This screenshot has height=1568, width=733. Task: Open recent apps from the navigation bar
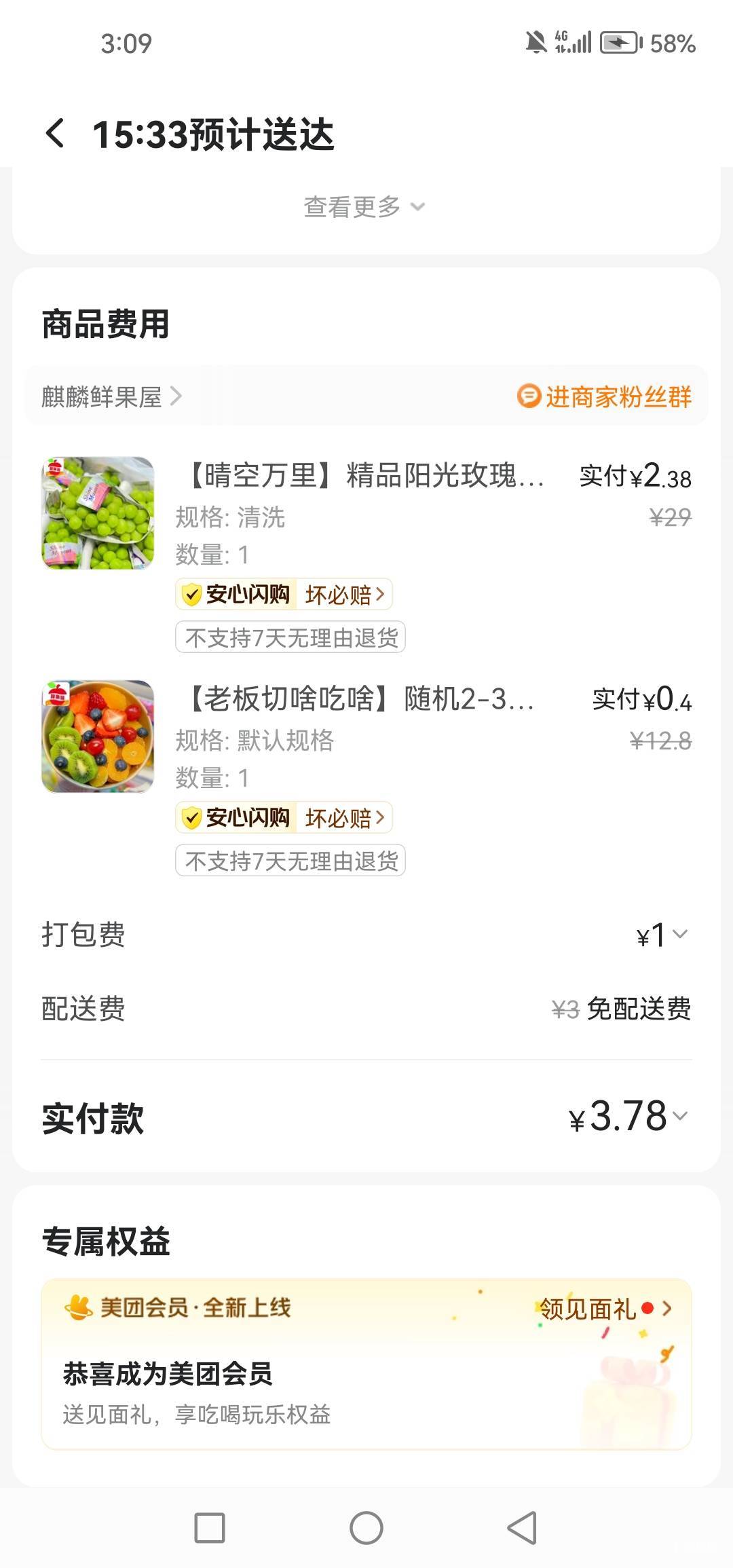coord(210,1528)
